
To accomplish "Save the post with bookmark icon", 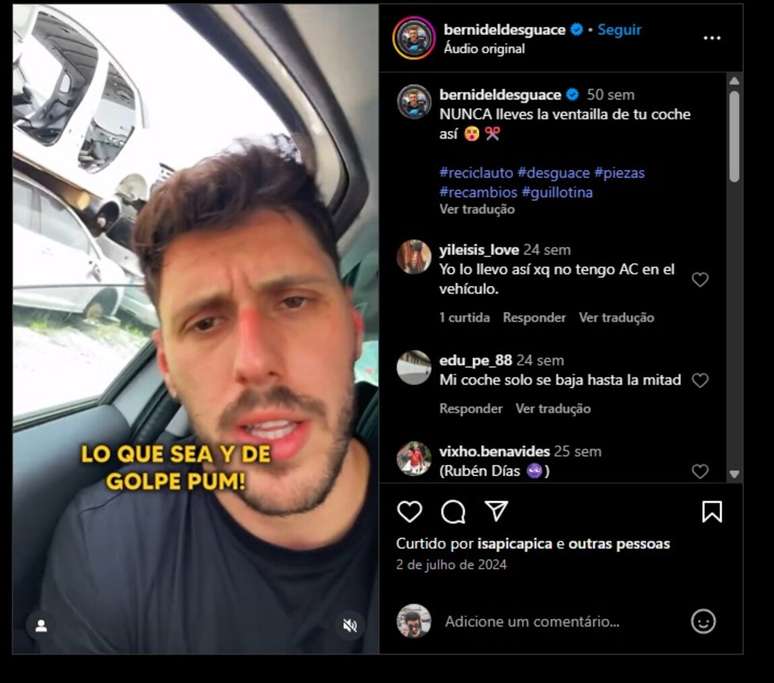I will coord(712,512).
